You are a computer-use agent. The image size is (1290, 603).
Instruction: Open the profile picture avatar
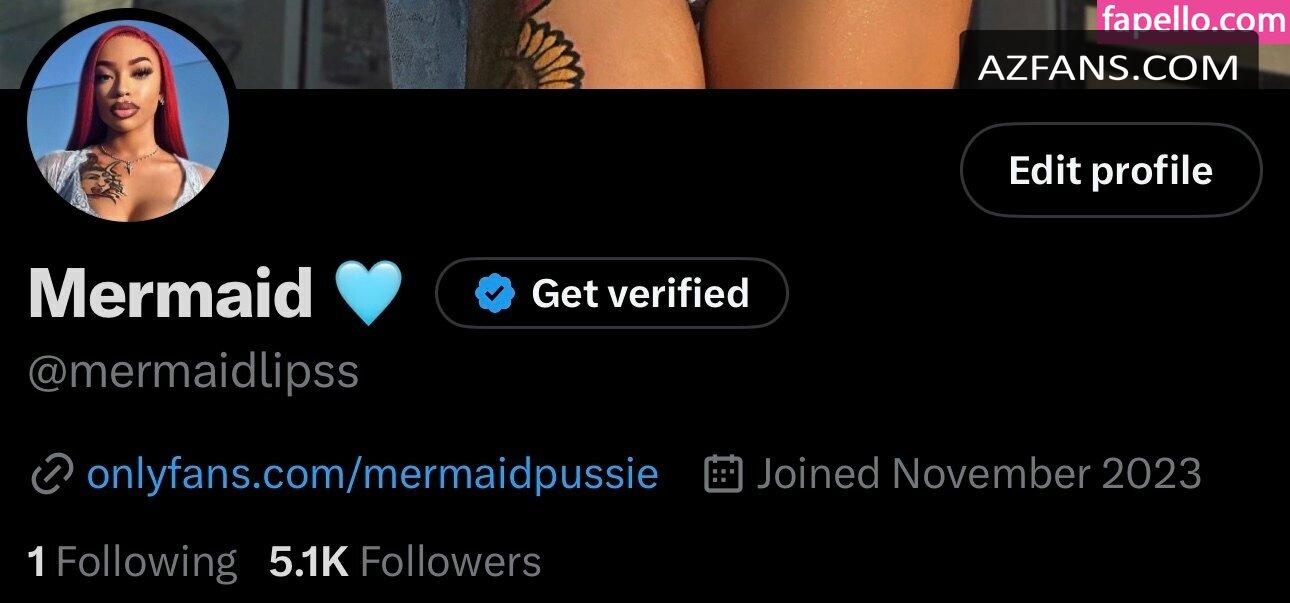[x=128, y=121]
